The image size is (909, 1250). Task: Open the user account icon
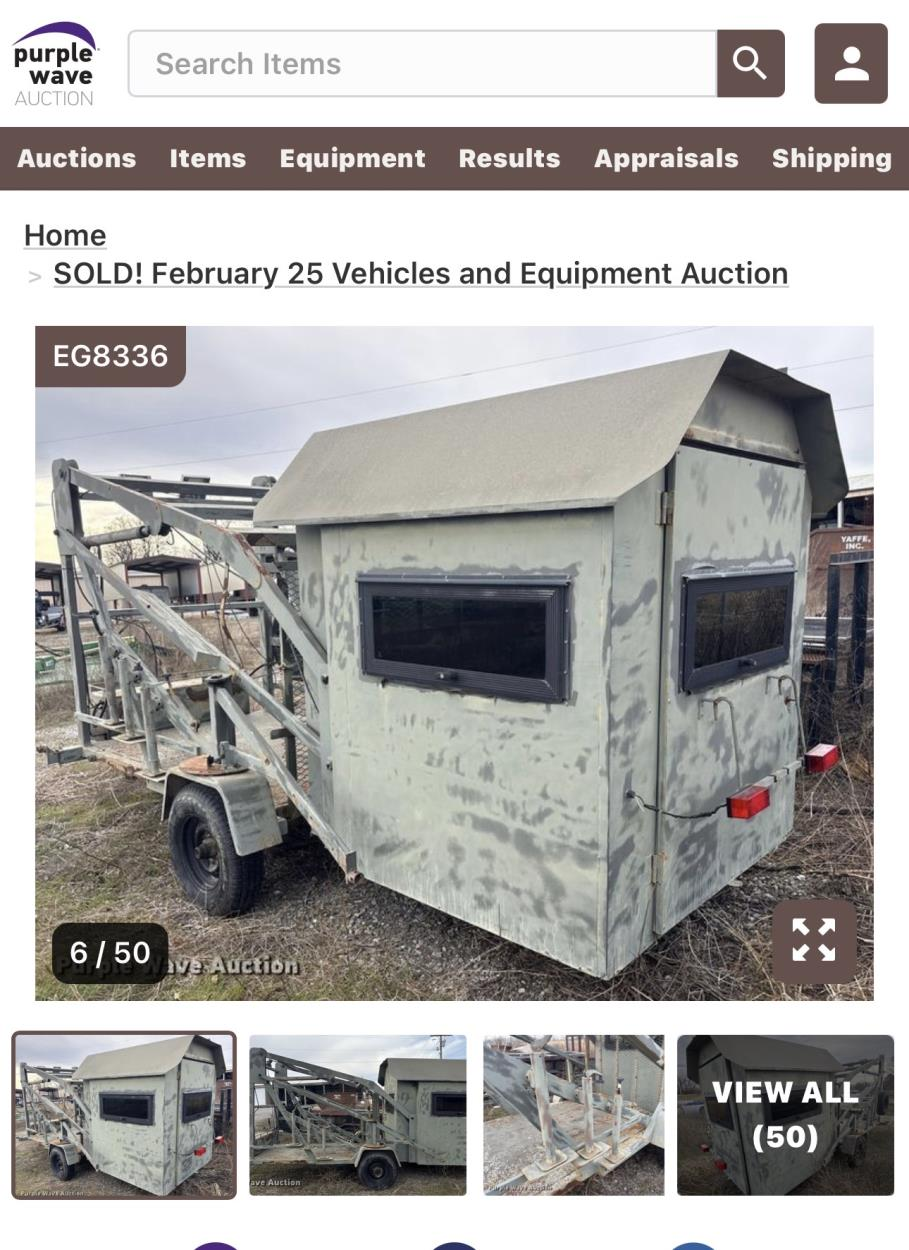851,64
